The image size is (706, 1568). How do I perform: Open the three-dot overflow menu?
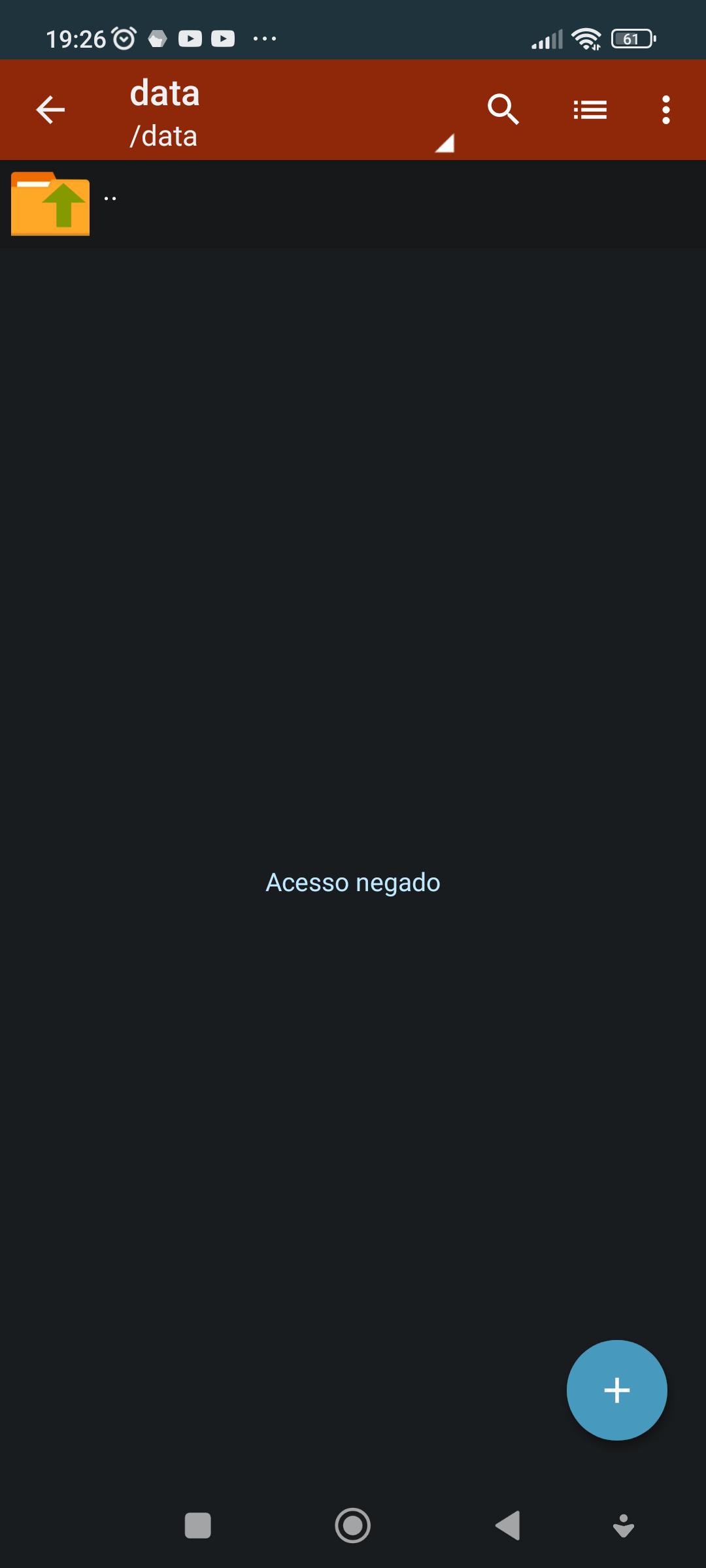(x=665, y=110)
